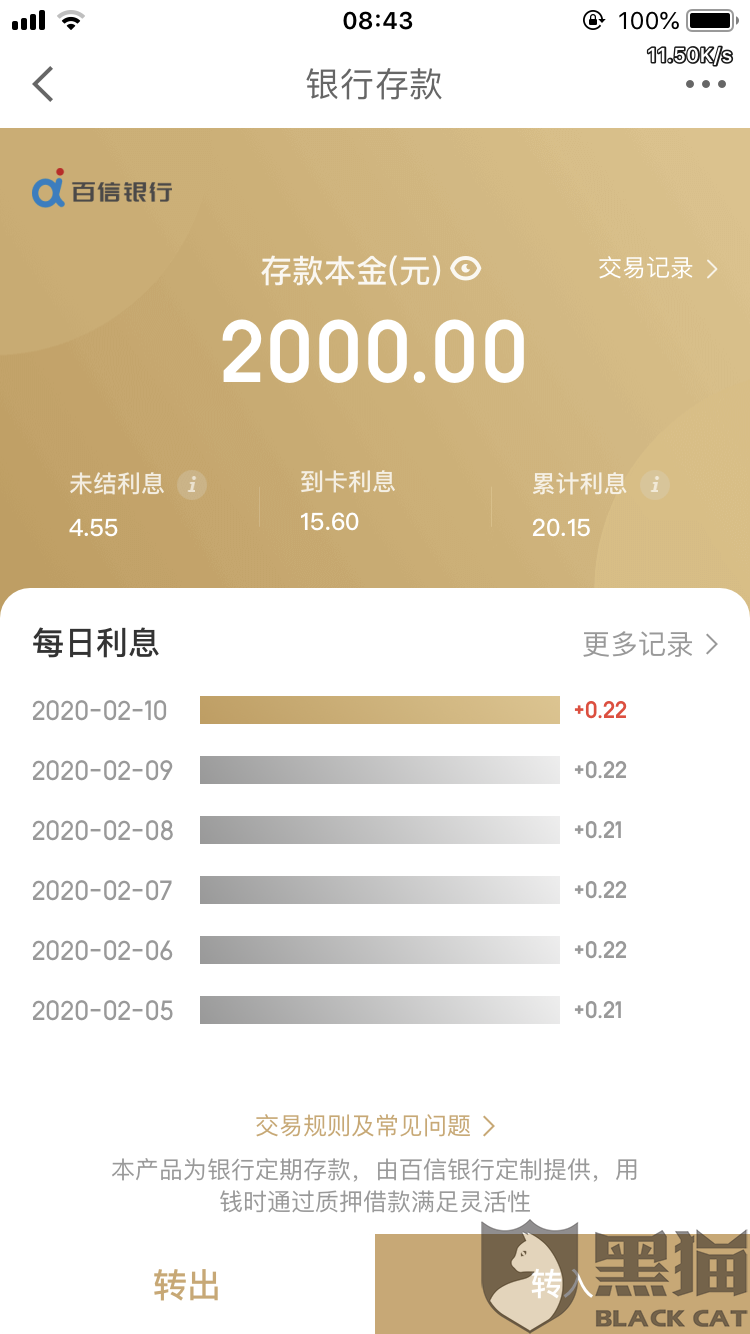Open 交易规则及常见问题 link

[375, 1126]
